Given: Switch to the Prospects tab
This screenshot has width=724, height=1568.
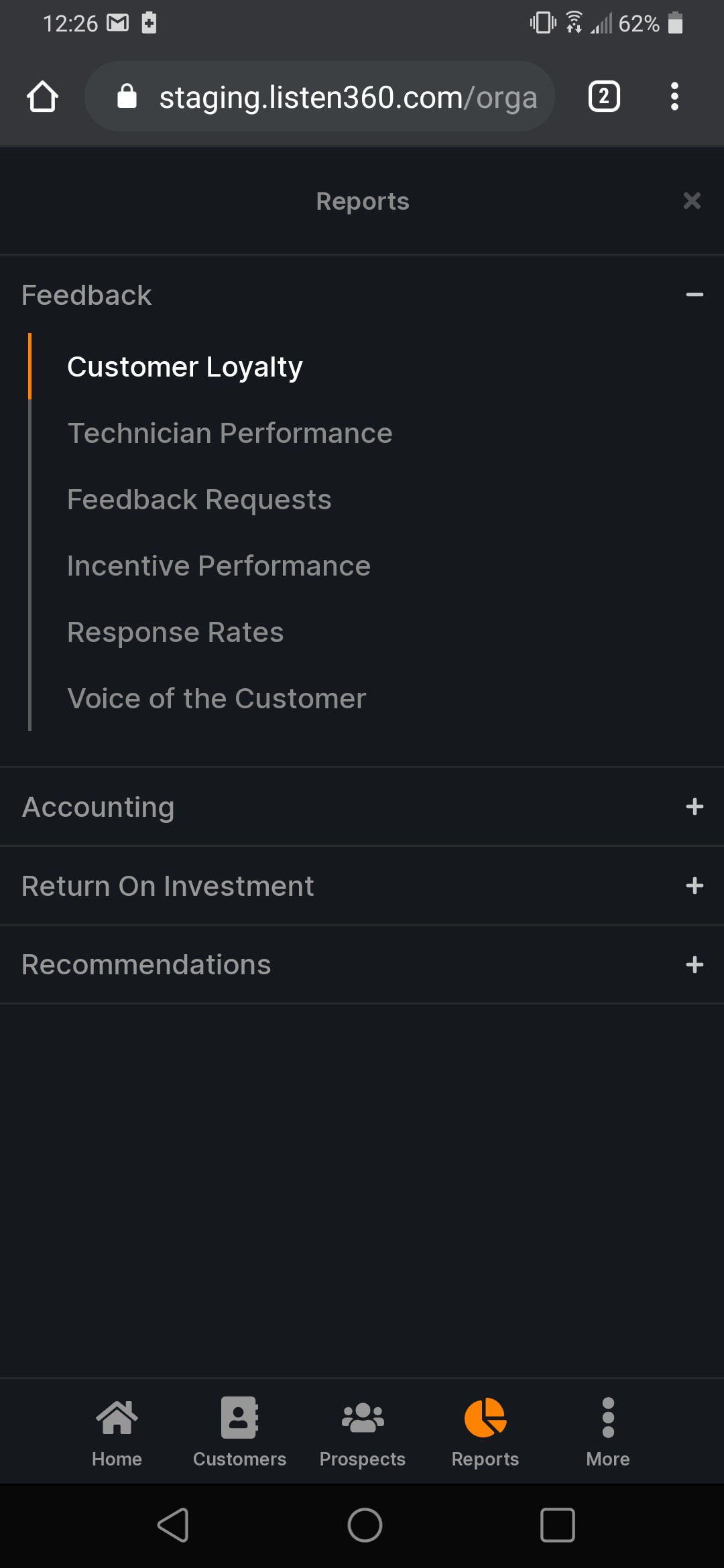Looking at the screenshot, I should [x=363, y=1432].
